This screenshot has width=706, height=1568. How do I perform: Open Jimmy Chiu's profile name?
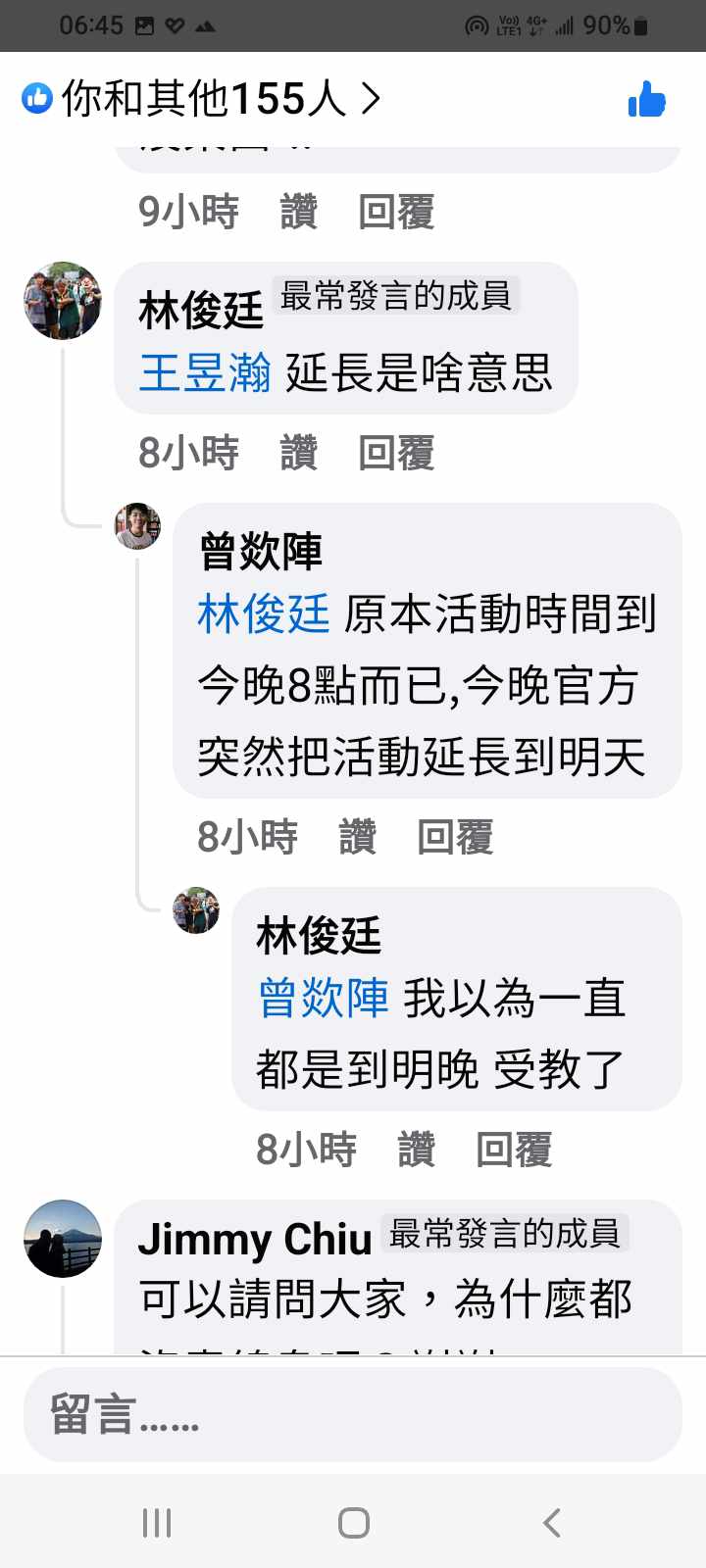point(255,1239)
